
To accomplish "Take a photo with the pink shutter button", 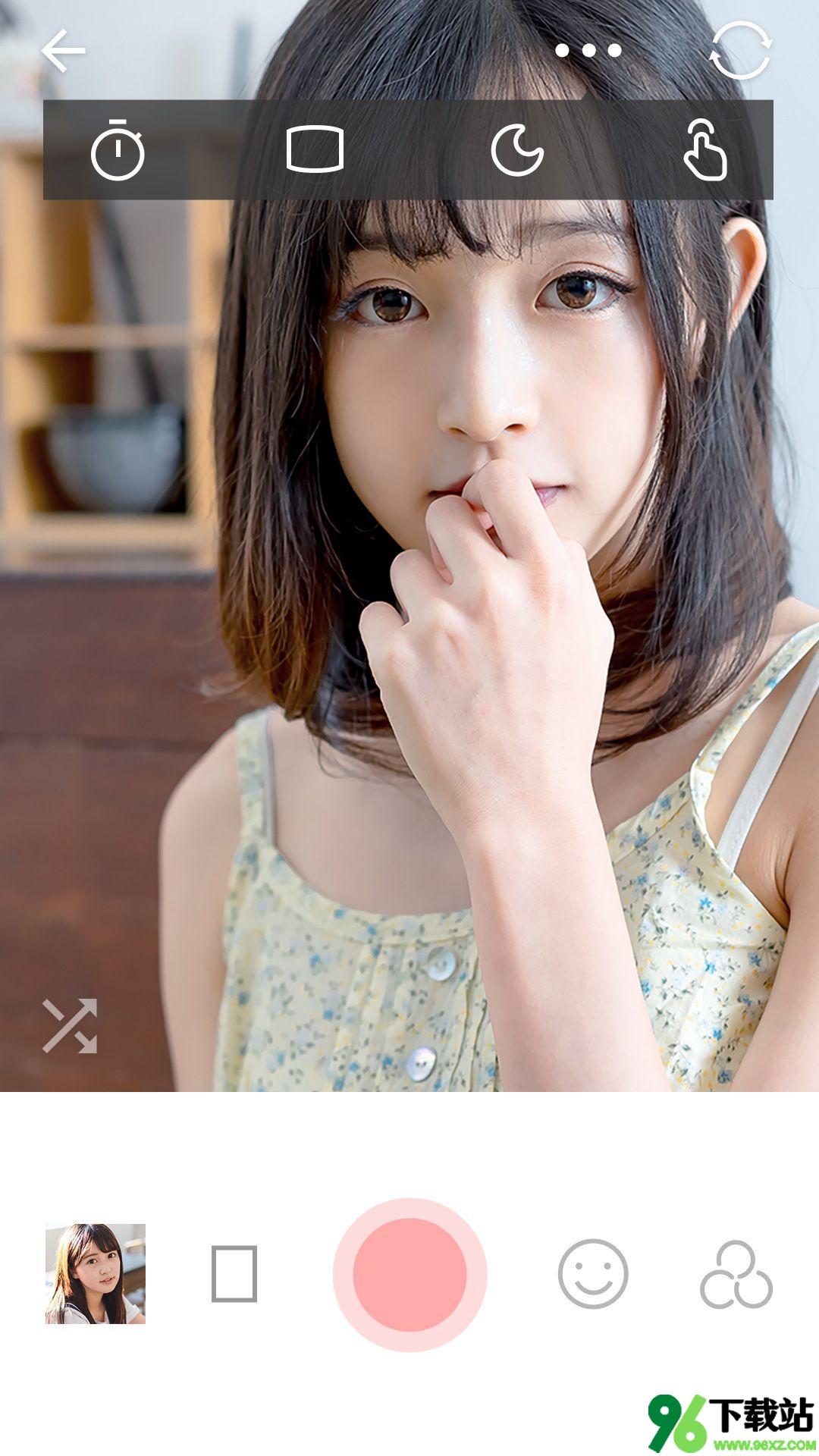I will [x=409, y=1274].
